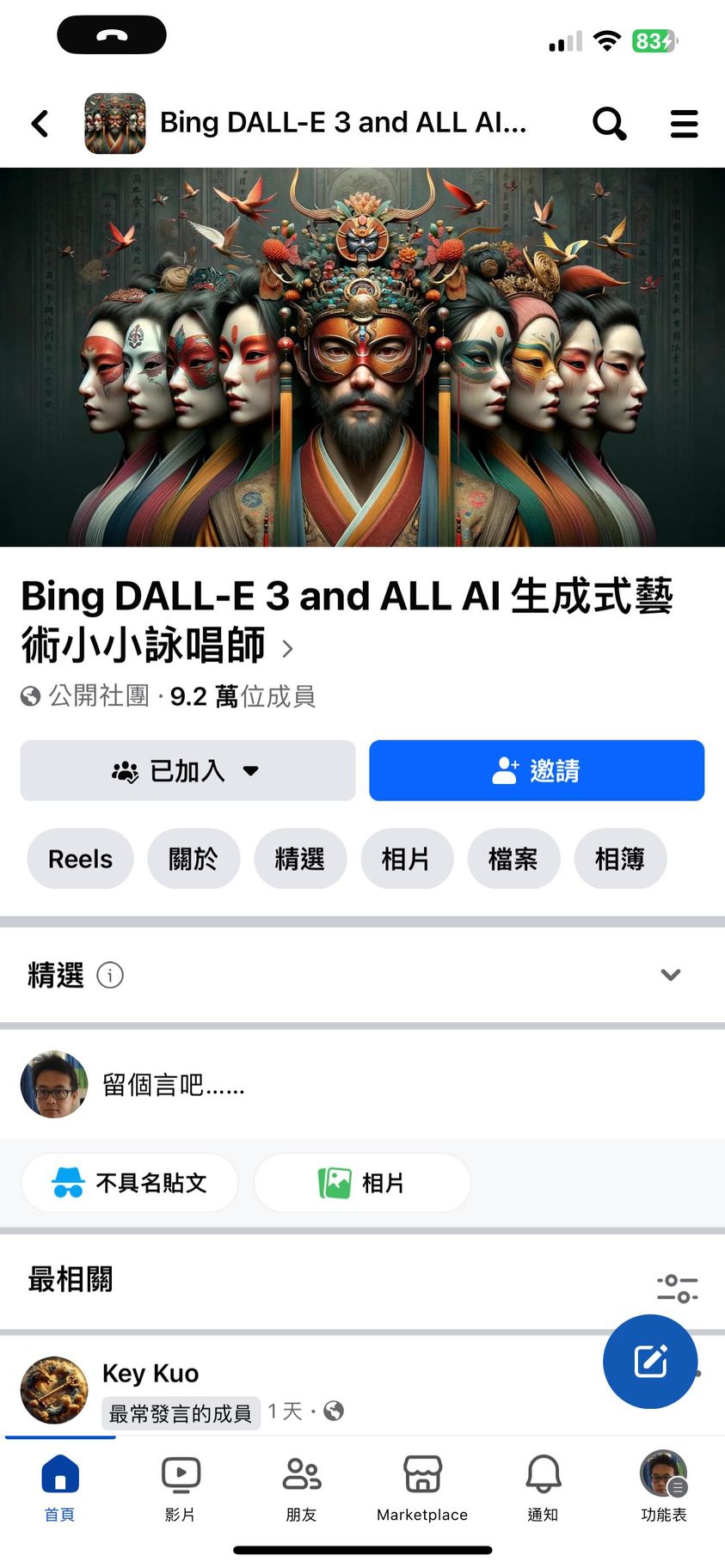
Task: Search within this group
Action: coord(609,124)
